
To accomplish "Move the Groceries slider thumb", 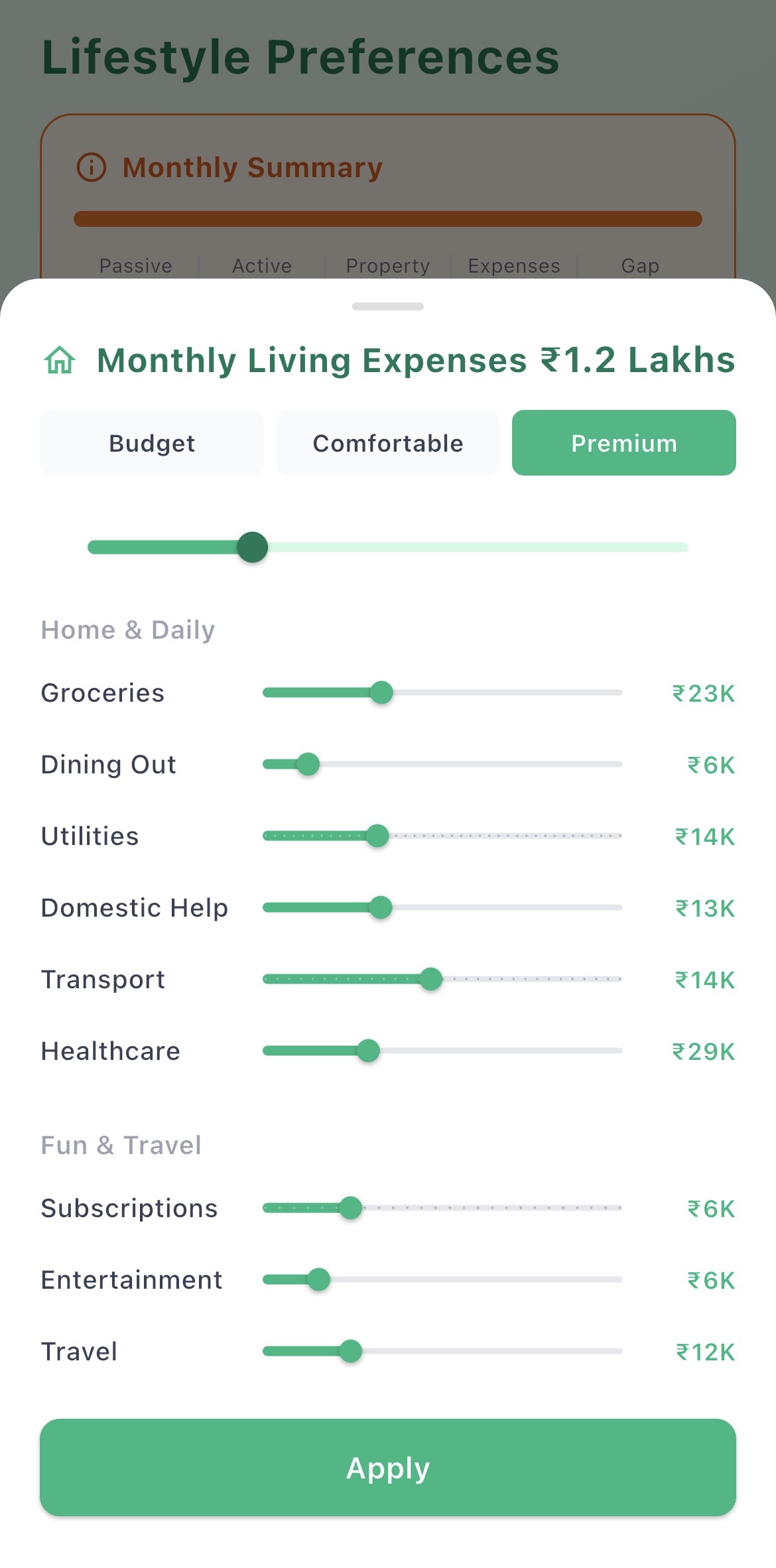I will 383,692.
